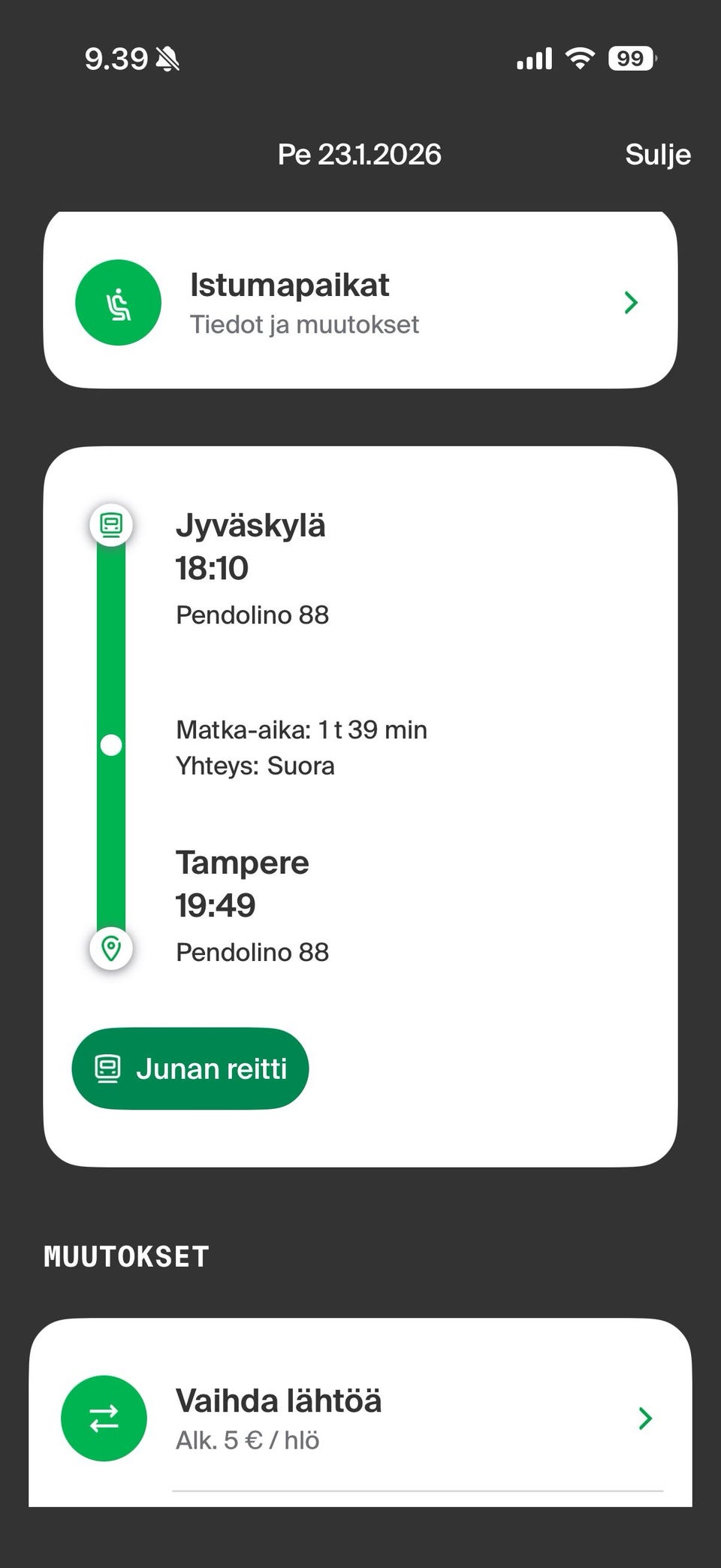
Task: Tap the Junan reitti button
Action: (189, 1068)
